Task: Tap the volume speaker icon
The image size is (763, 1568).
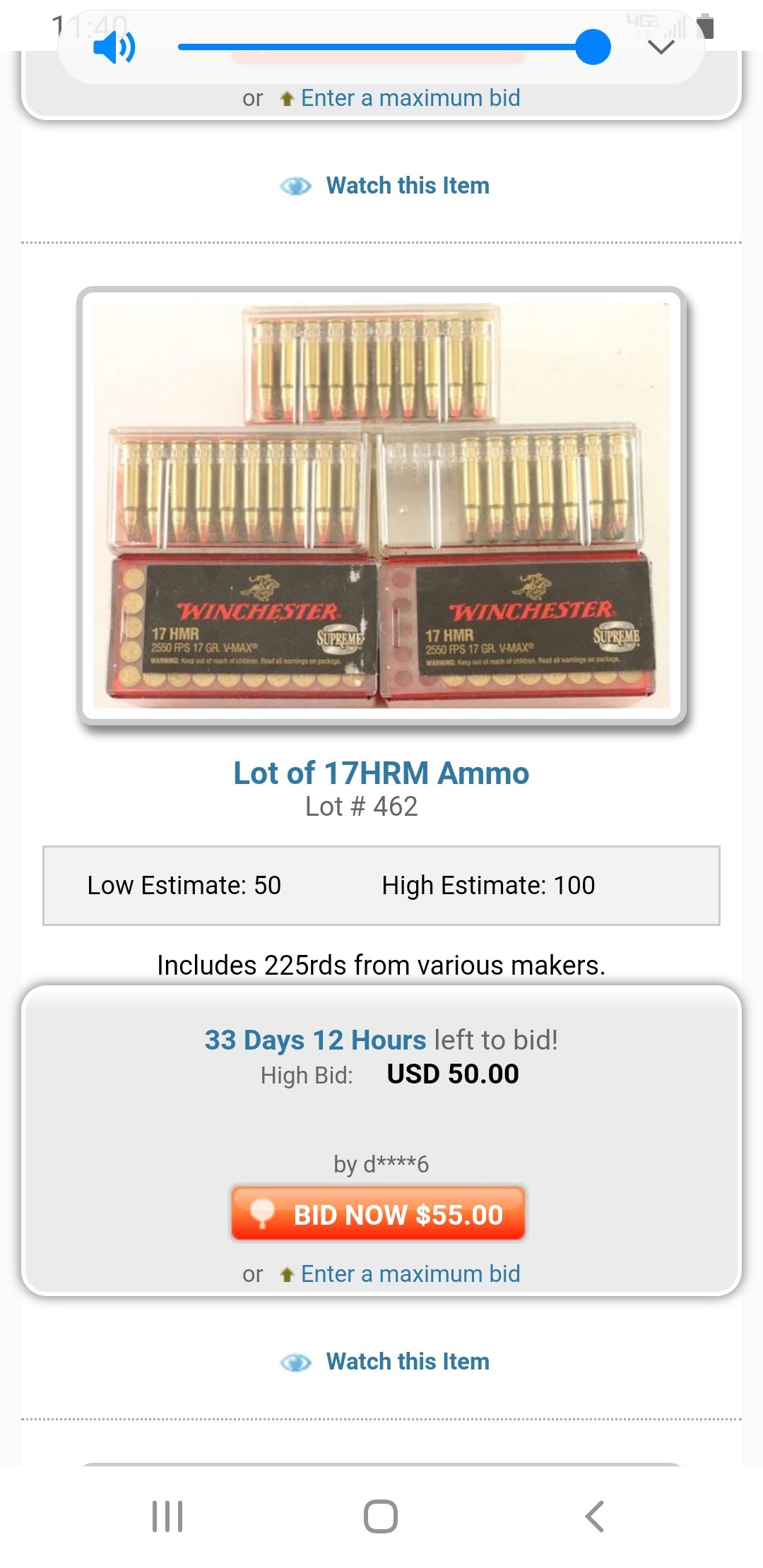Action: point(114,47)
